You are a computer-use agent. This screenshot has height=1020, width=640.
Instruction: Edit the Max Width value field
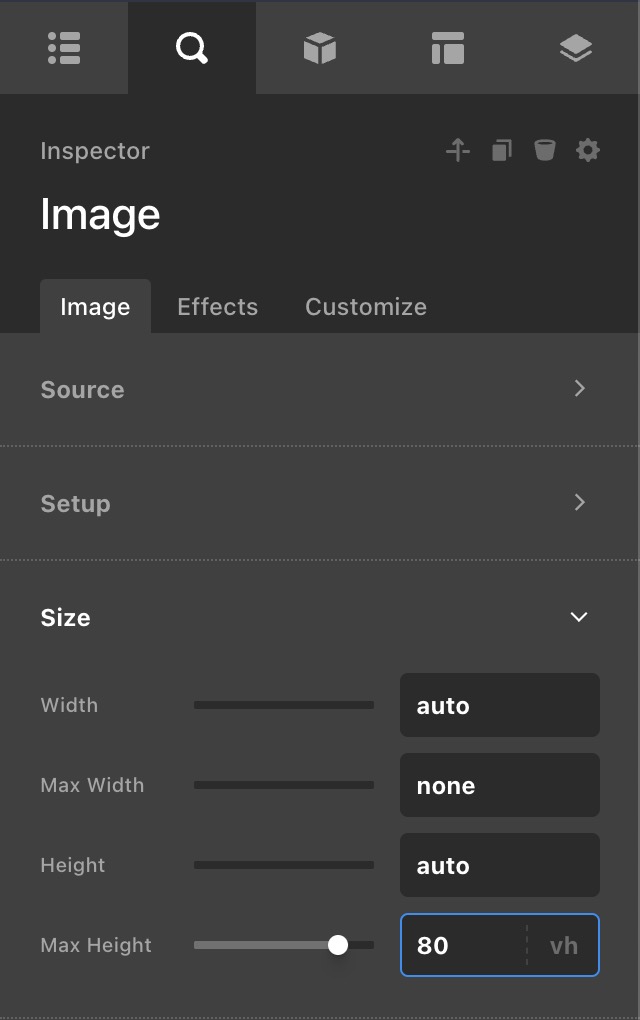point(499,785)
